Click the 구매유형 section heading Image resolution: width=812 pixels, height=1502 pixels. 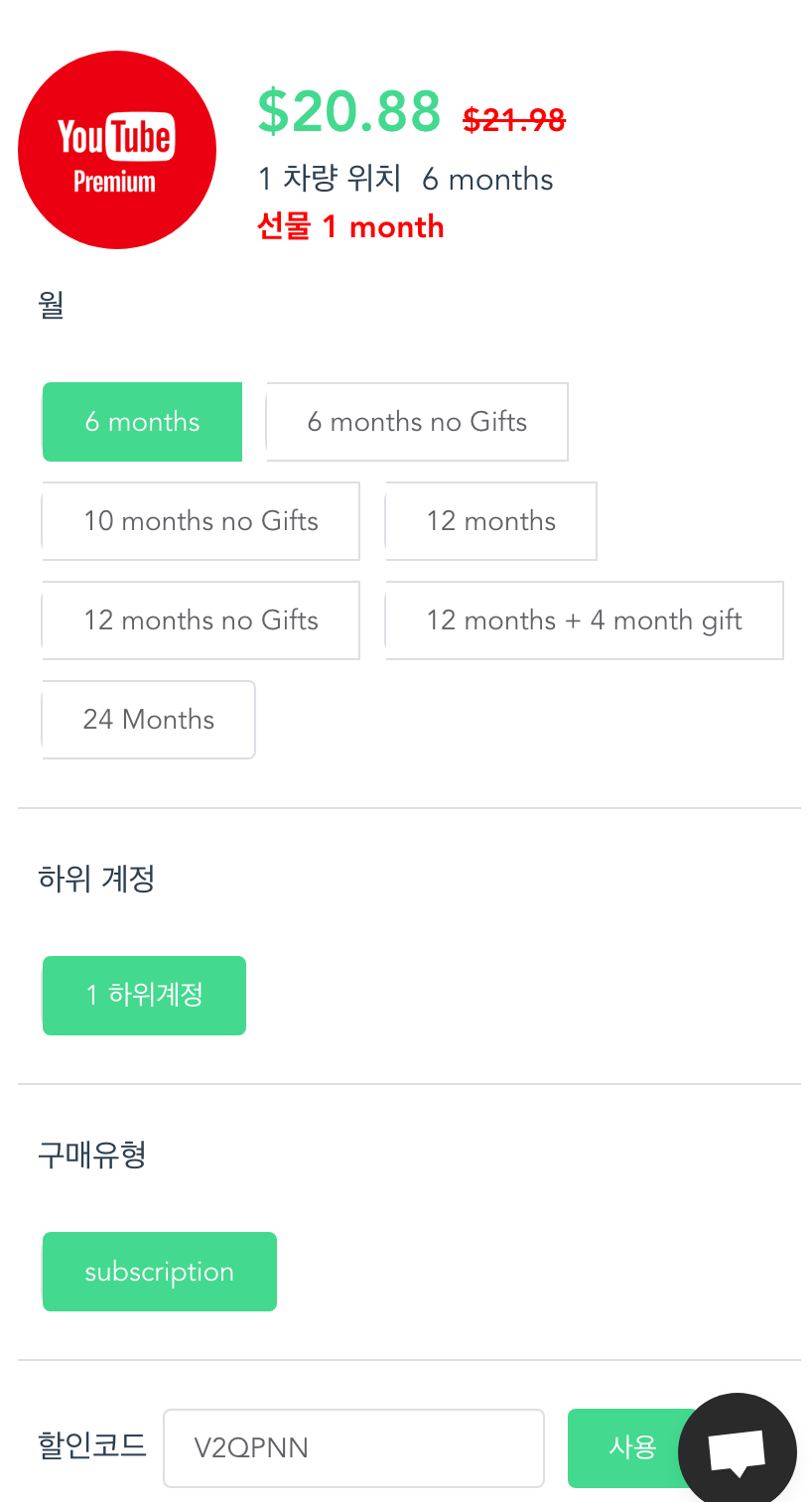[x=92, y=1156]
